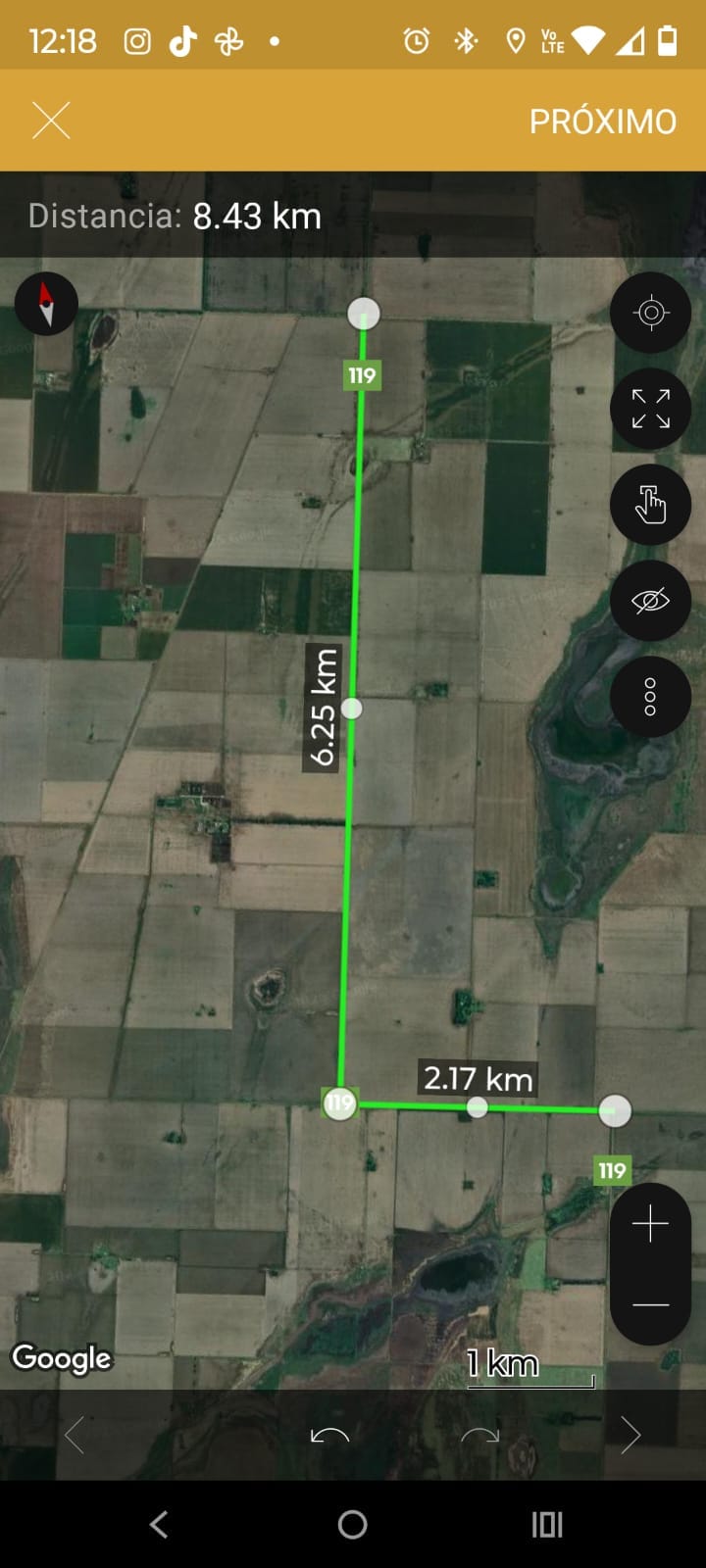The image size is (706, 1568).
Task: Zoom out on the map
Action: pos(650,1304)
